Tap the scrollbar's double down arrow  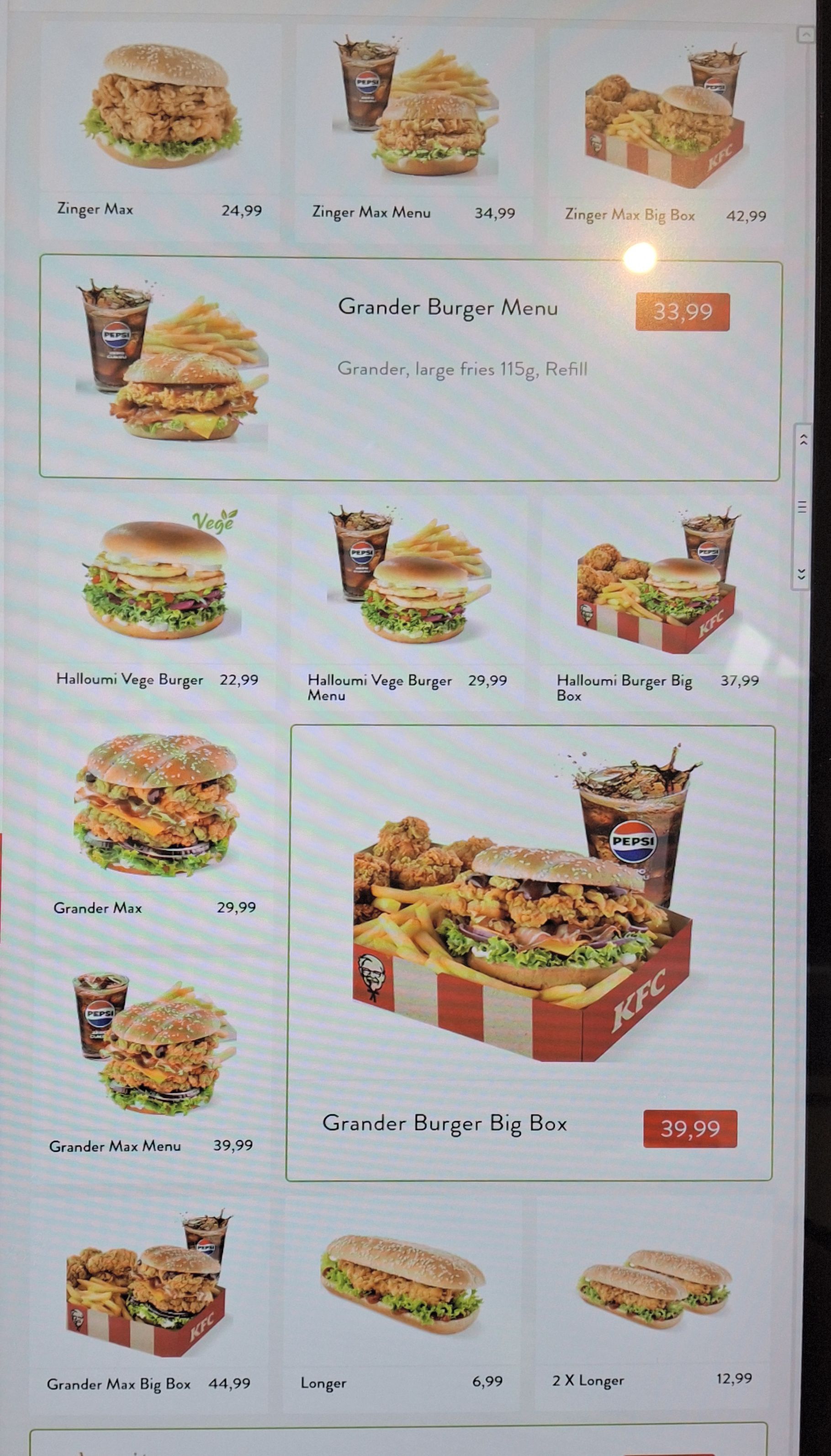802,574
